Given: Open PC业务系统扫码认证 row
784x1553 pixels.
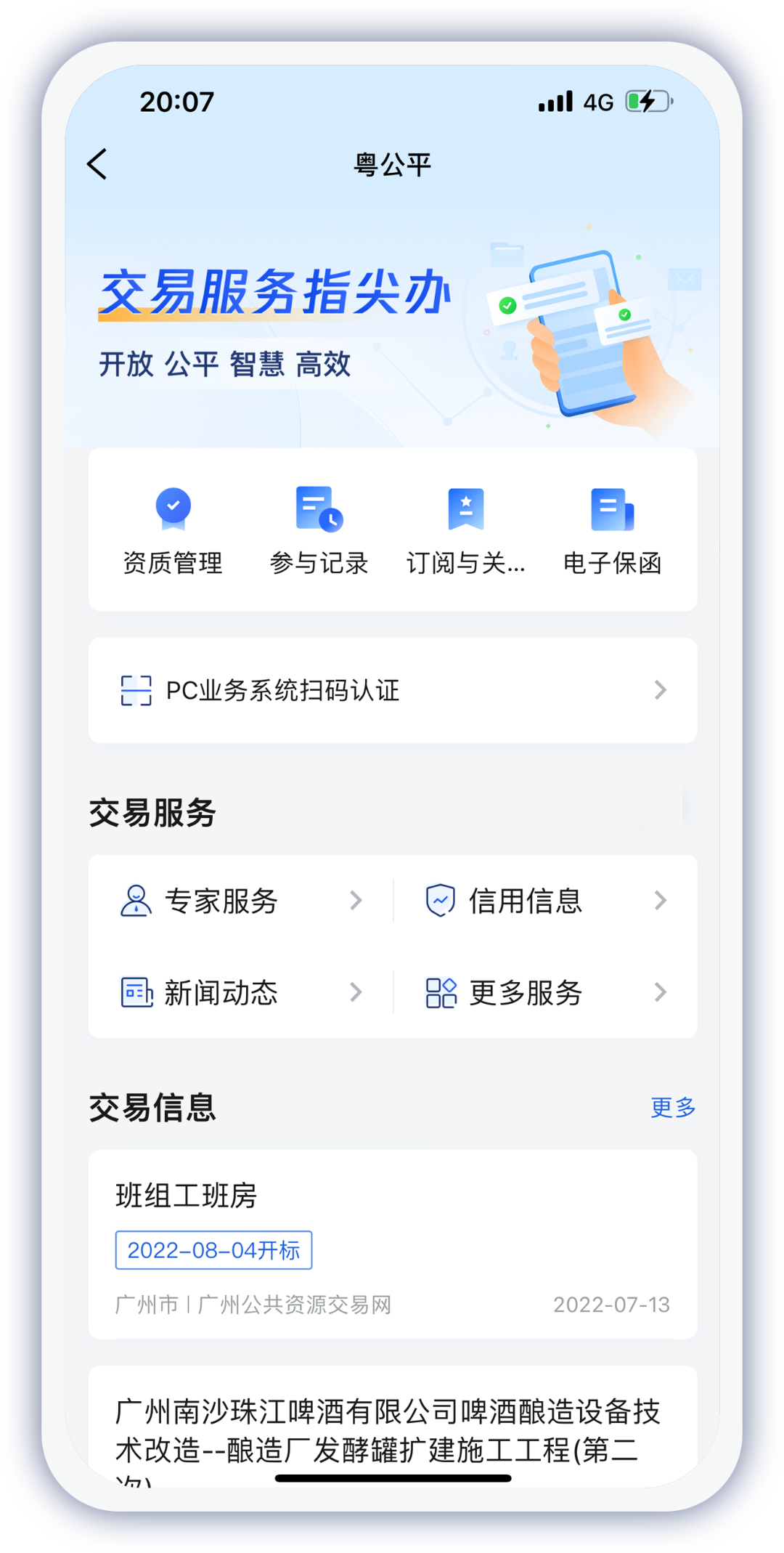Looking at the screenshot, I should click(392, 690).
